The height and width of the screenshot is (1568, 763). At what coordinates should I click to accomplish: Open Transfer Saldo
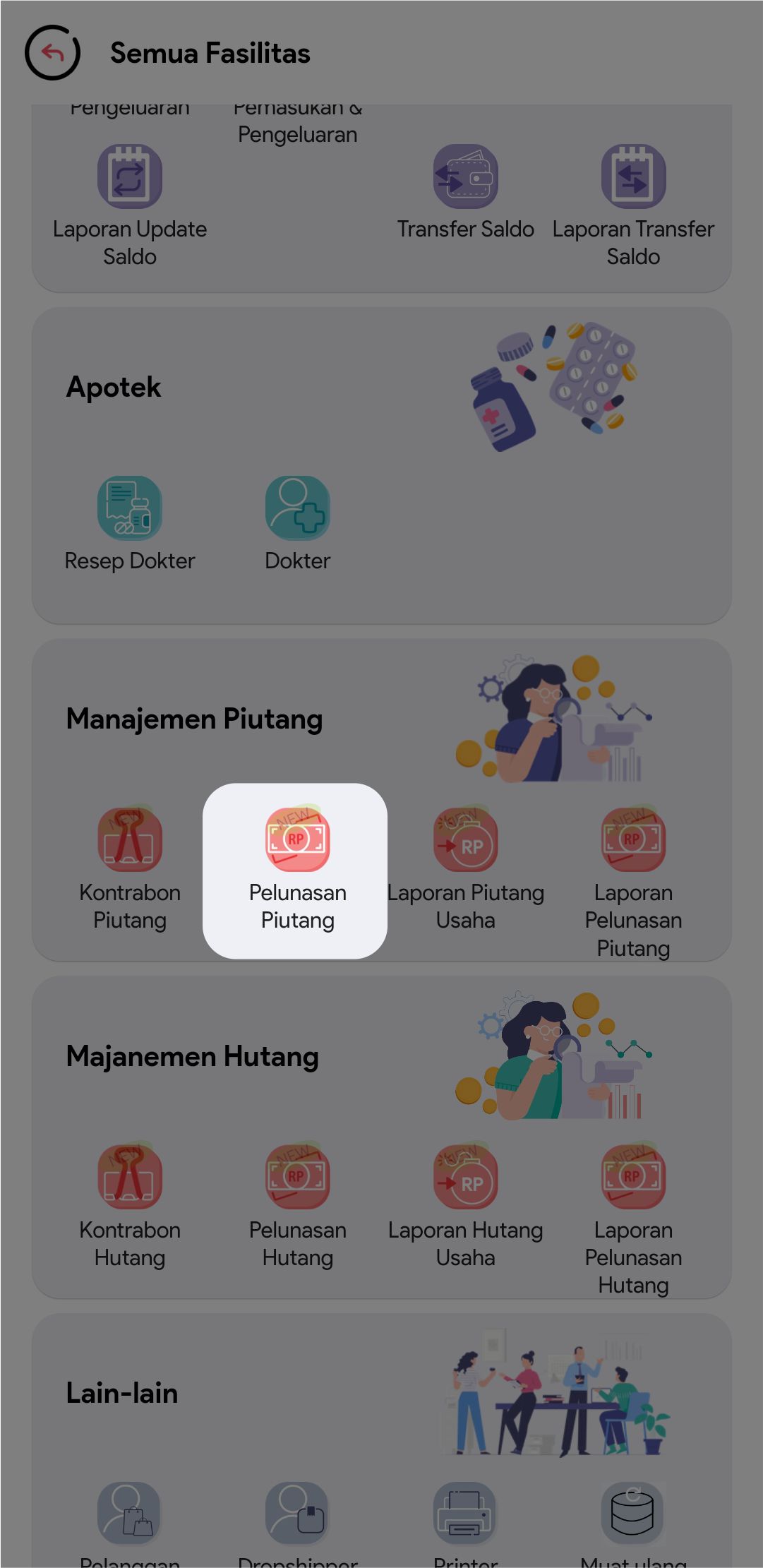tap(465, 177)
